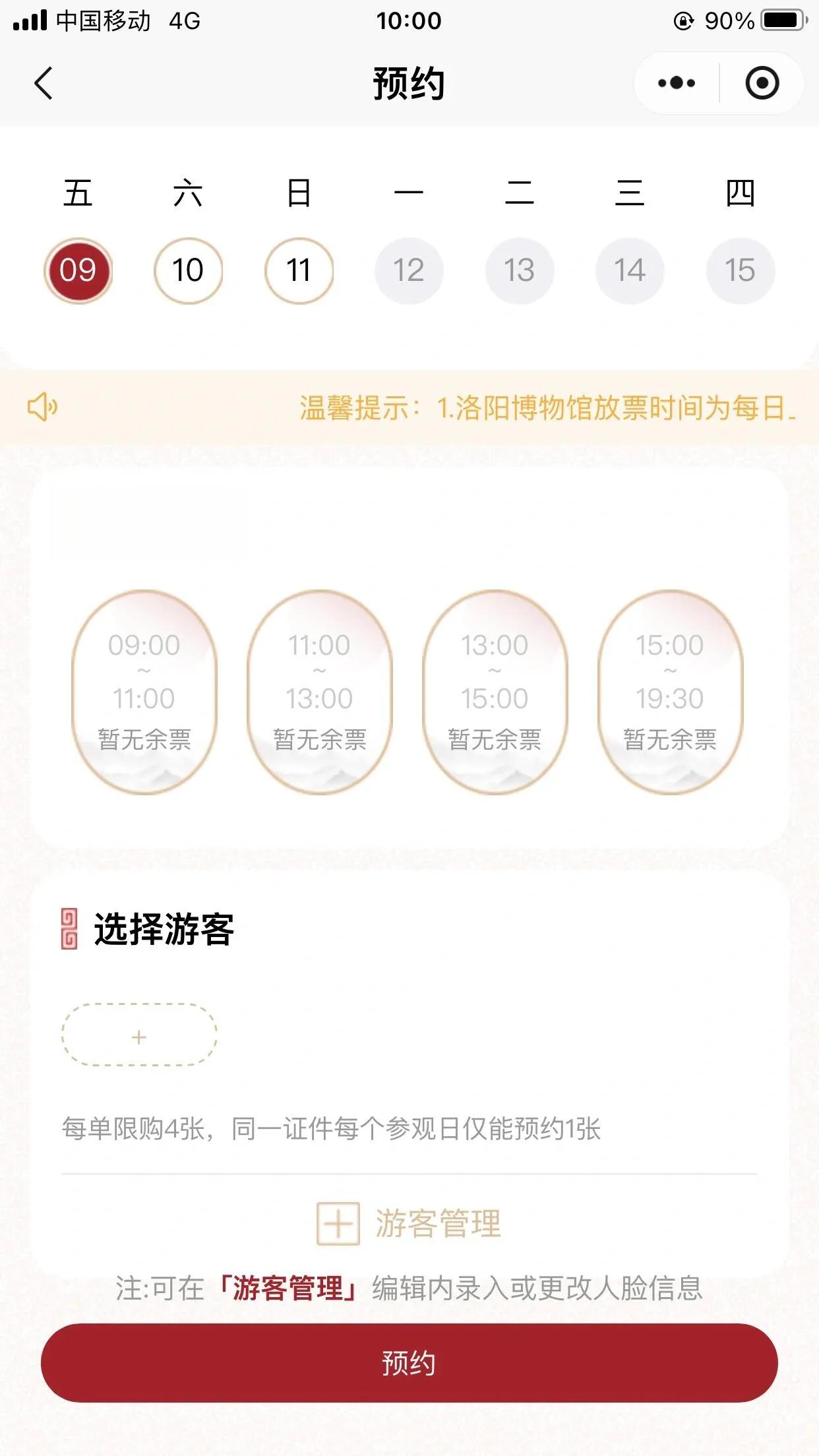Select date 09
This screenshot has height=1456, width=819.
pyautogui.click(x=78, y=270)
